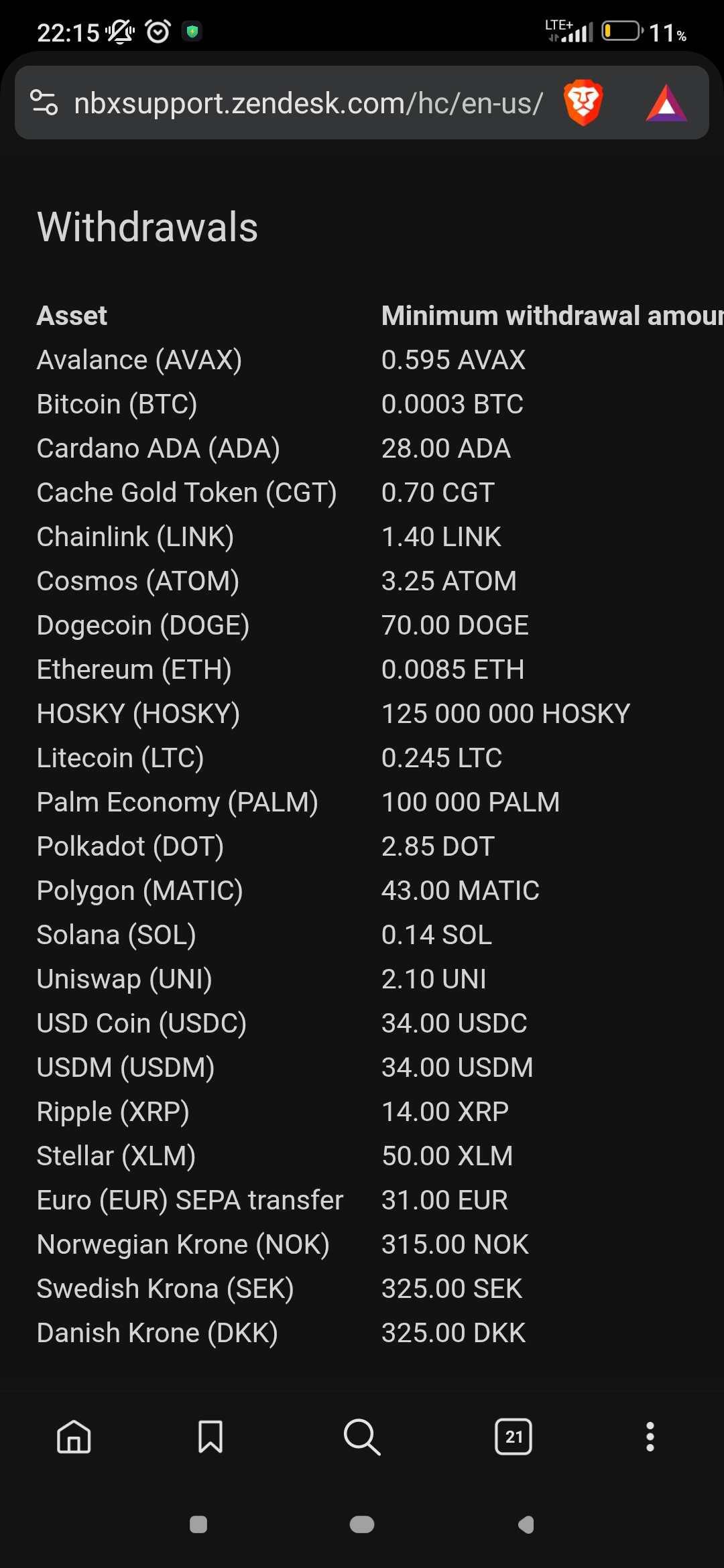The width and height of the screenshot is (724, 1568).
Task: Open the tab switcher showing 21 tabs
Action: [514, 1437]
